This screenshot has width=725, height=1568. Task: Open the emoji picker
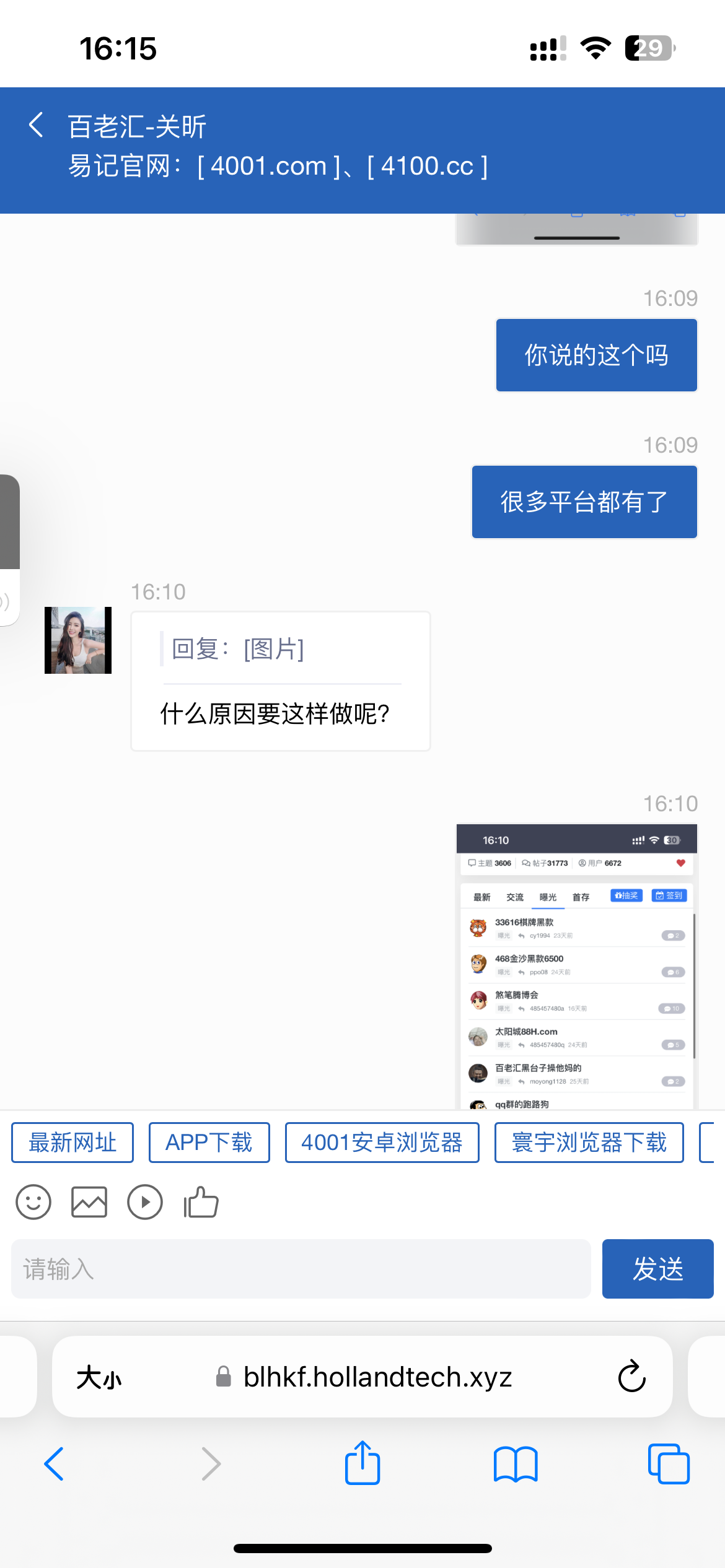click(33, 1202)
